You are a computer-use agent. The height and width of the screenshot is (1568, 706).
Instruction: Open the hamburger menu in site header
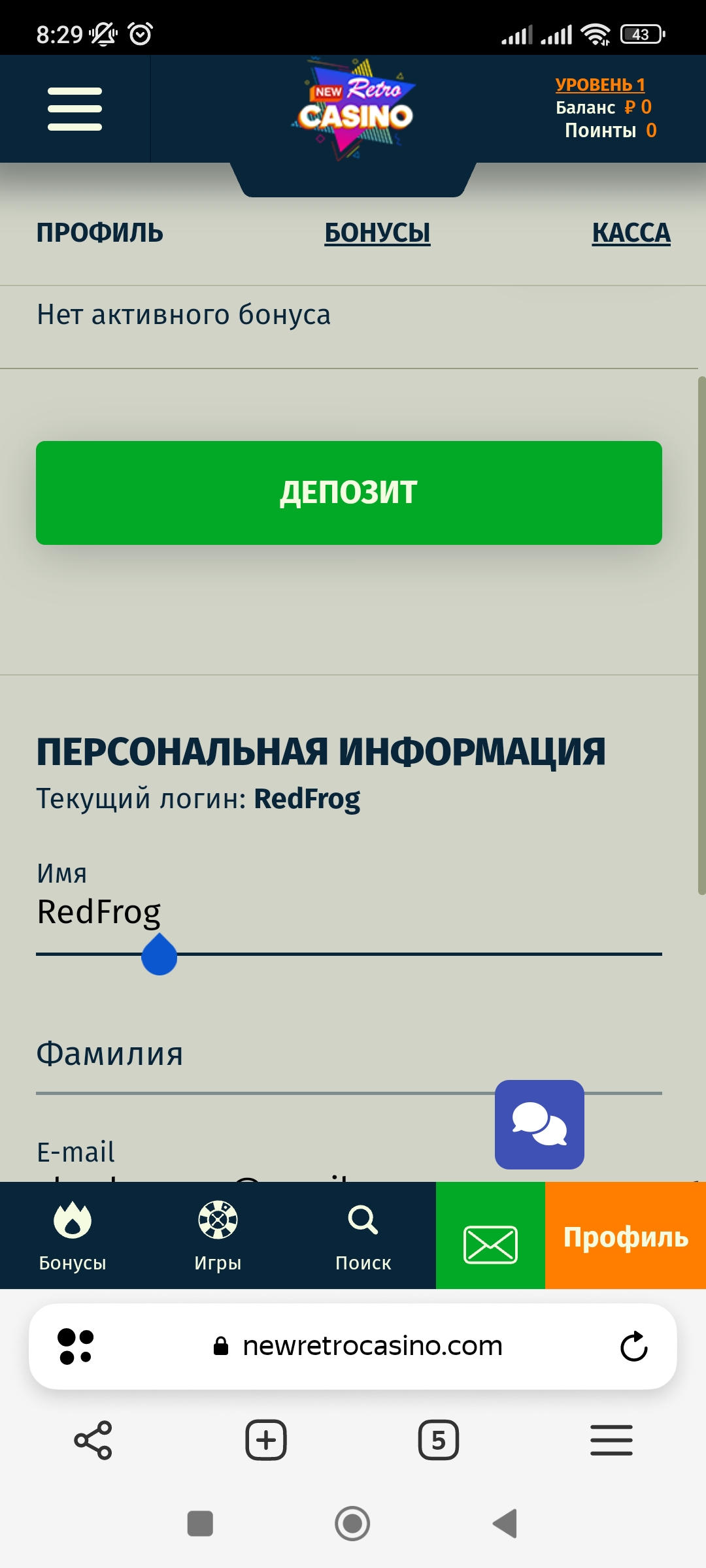coord(75,109)
